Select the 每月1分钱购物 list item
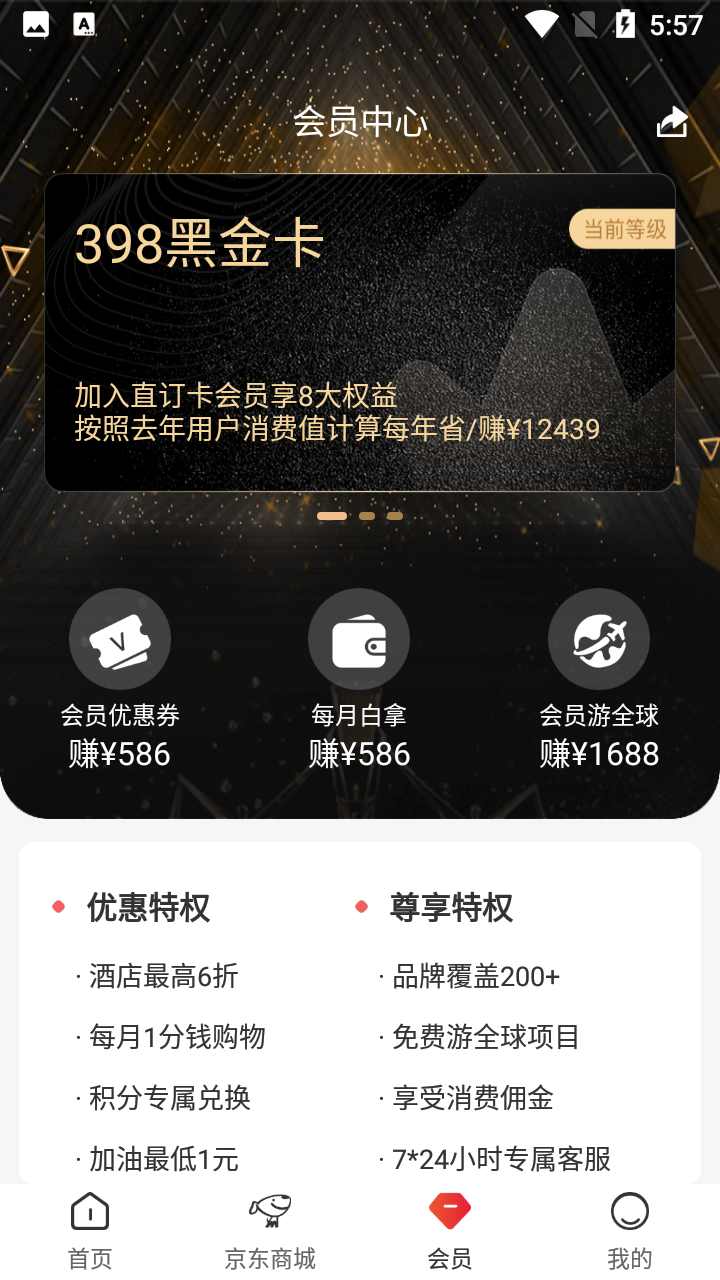 click(170, 1038)
